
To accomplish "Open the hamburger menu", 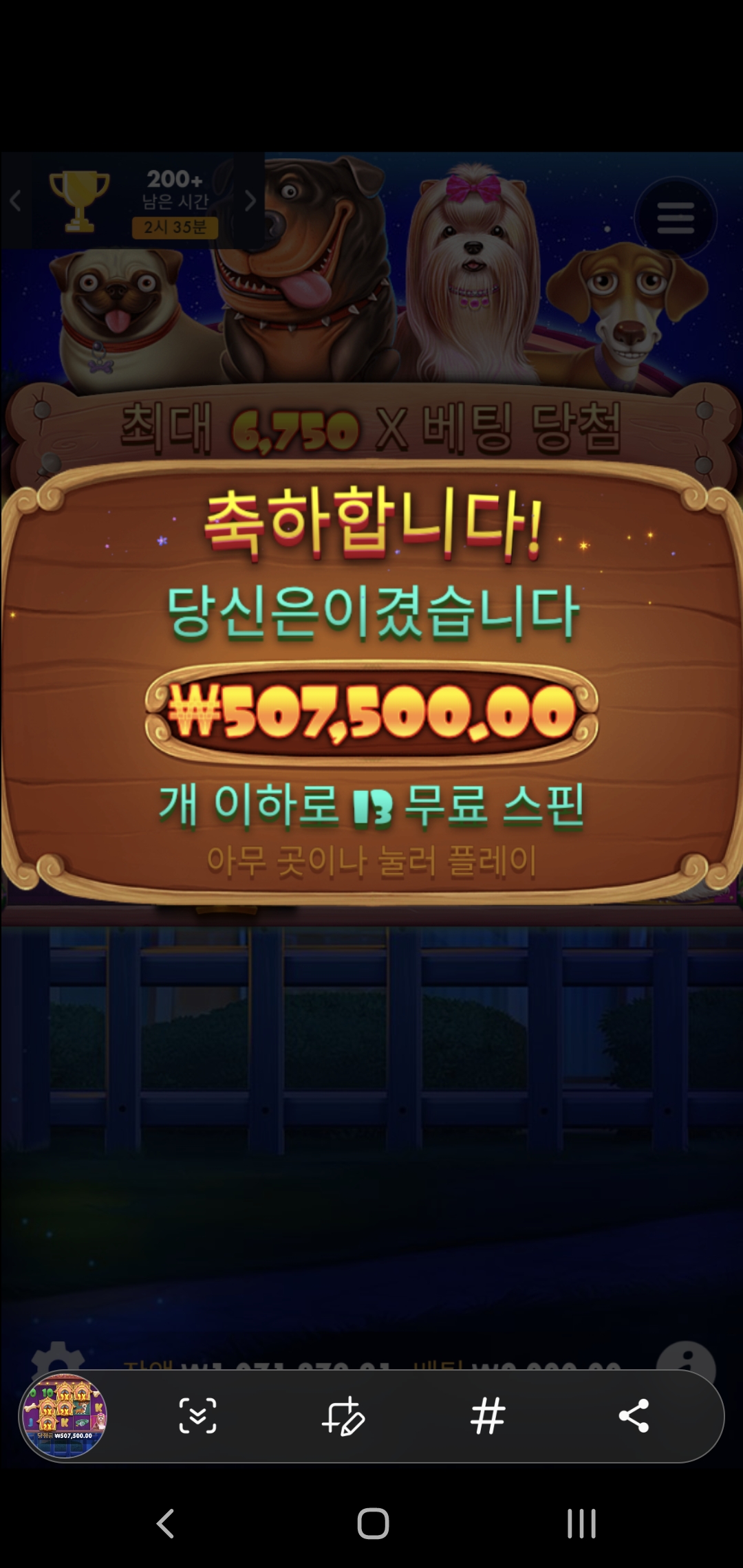I will [x=675, y=219].
